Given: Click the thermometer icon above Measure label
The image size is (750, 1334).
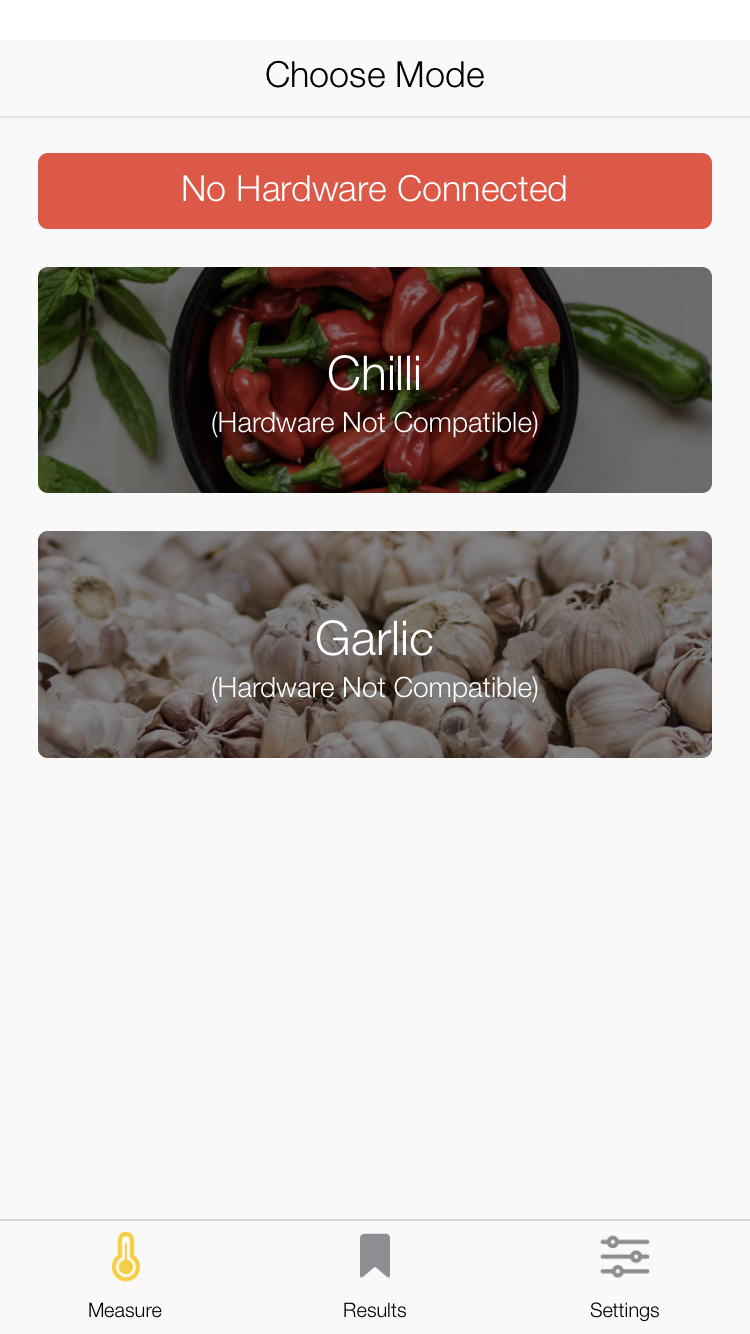Looking at the screenshot, I should point(124,1256).
